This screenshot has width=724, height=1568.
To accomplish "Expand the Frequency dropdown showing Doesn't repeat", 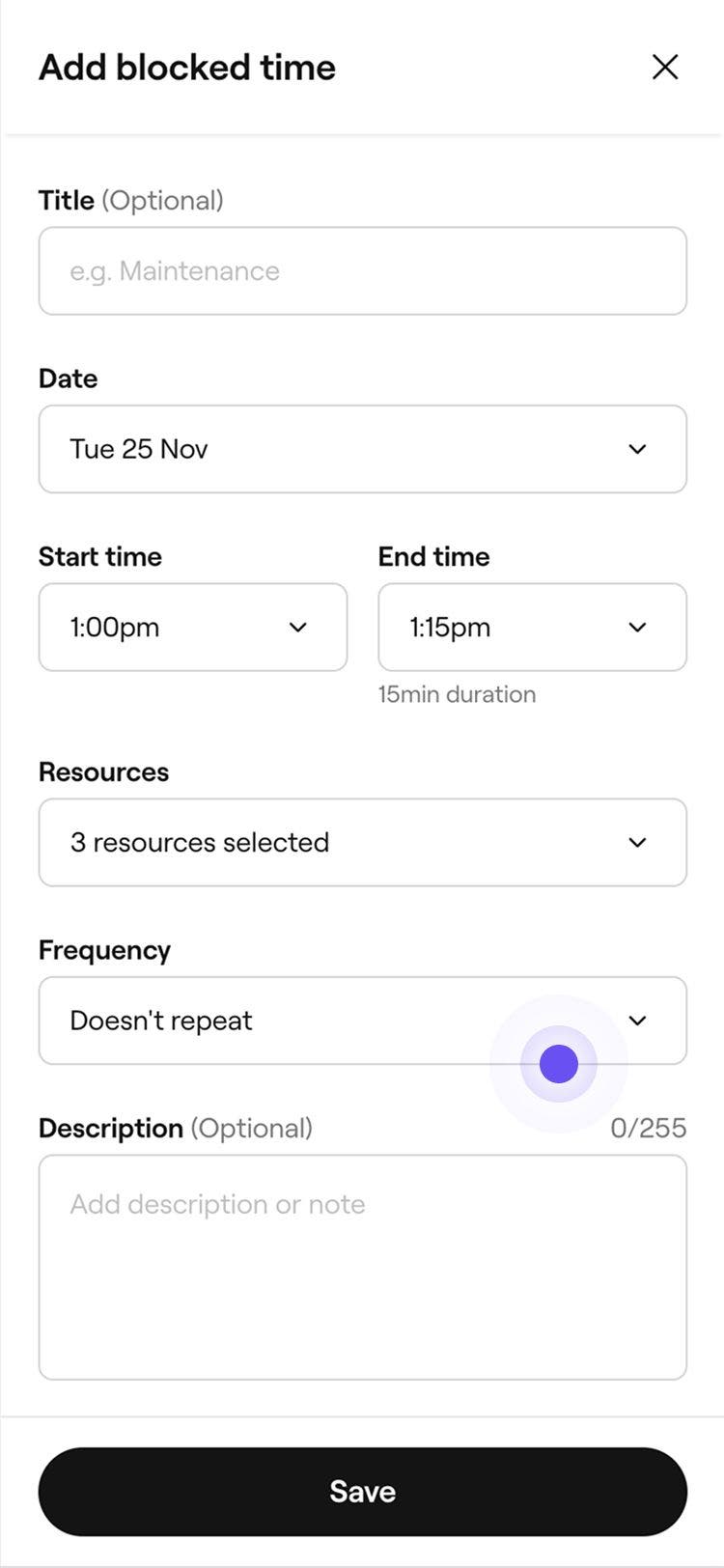I will pyautogui.click(x=362, y=1020).
